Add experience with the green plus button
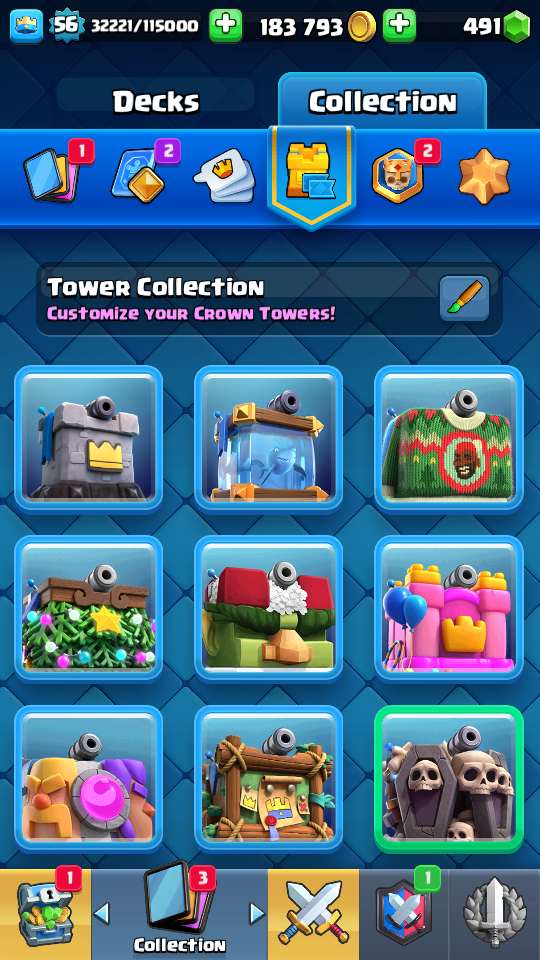The height and width of the screenshot is (960, 540). (225, 26)
